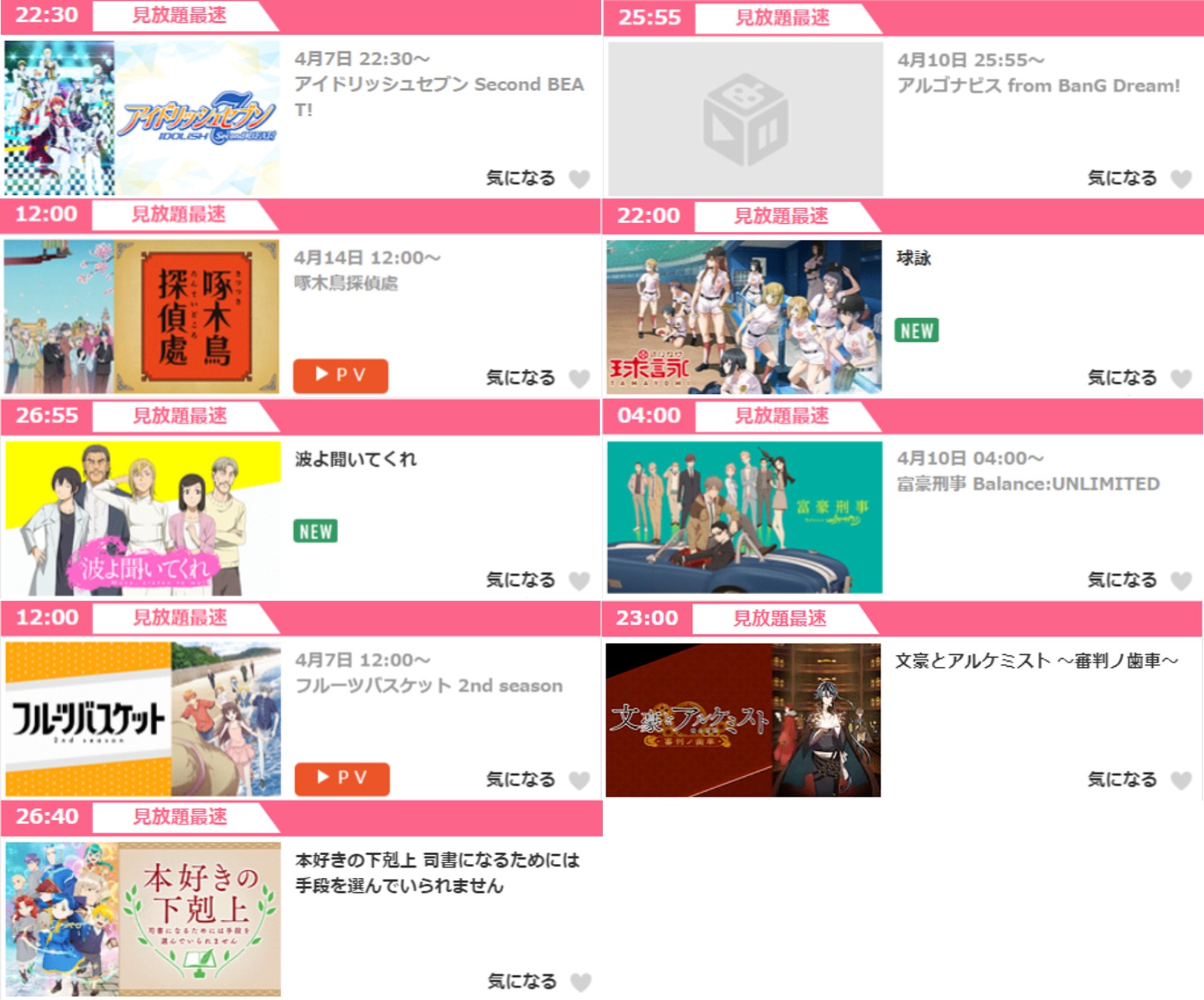Open the アイドリッシュセブン Second BEAT! card
Image resolution: width=1204 pixels, height=1000 pixels.
(x=438, y=84)
